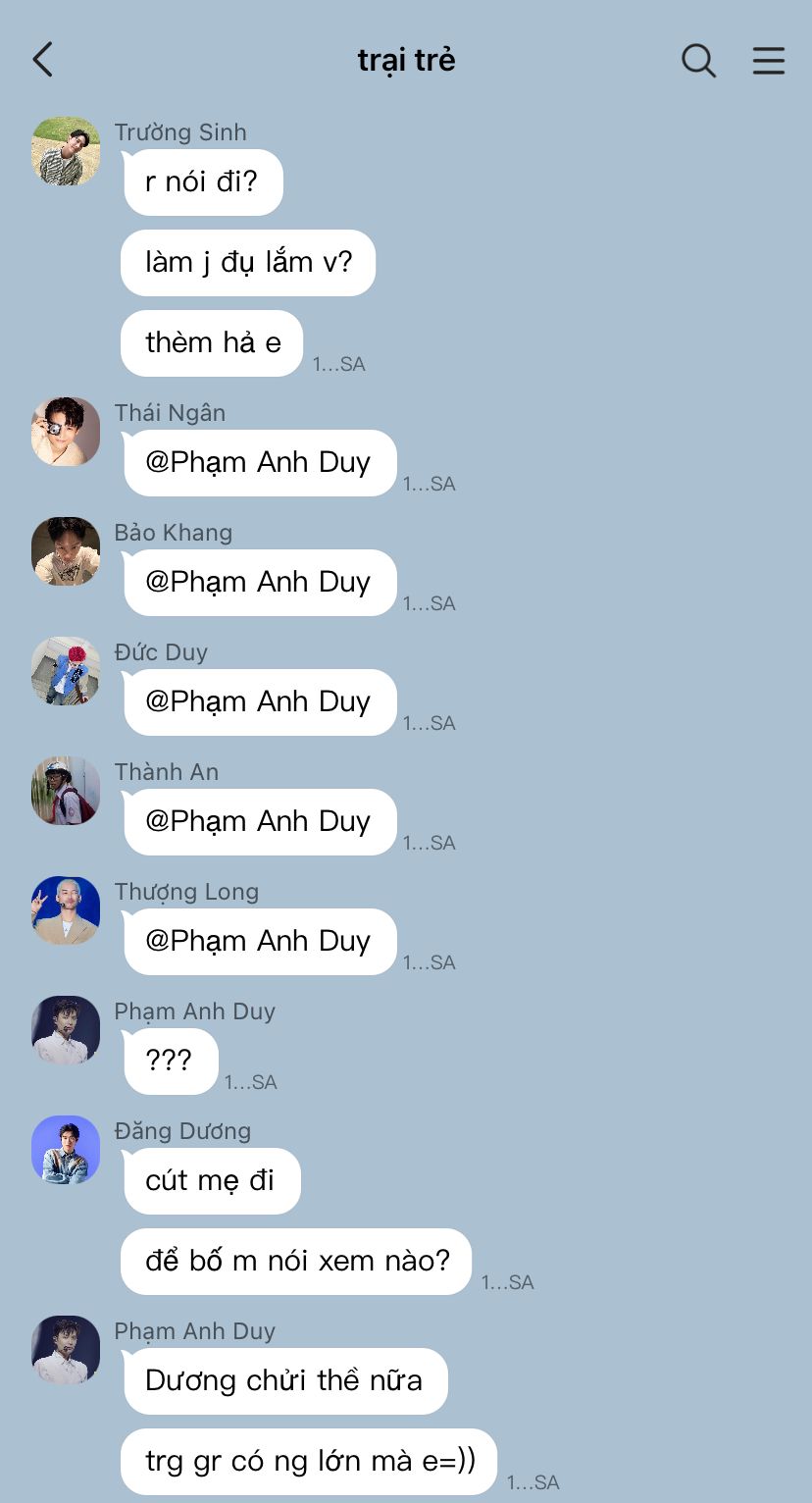Go back from the trại trẻ chat
Image resolution: width=812 pixels, height=1503 pixels.
click(42, 60)
